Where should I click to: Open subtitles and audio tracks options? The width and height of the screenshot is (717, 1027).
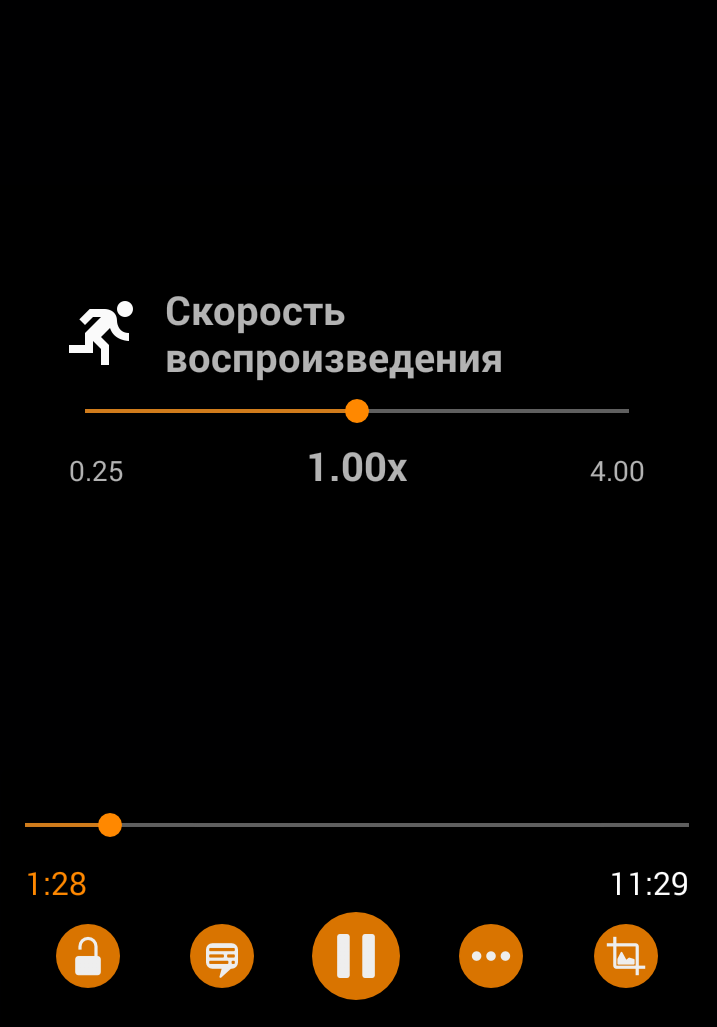tap(222, 956)
